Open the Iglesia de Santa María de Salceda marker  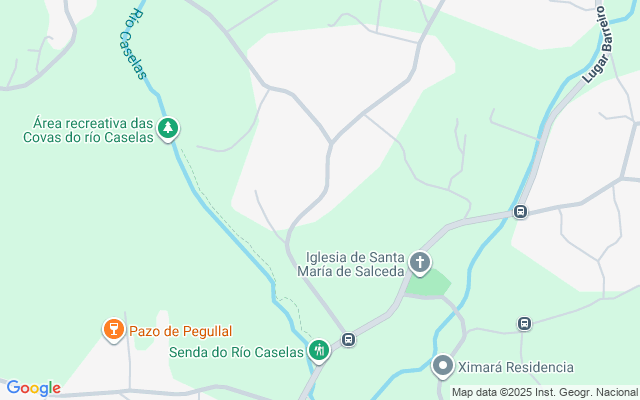(x=420, y=262)
